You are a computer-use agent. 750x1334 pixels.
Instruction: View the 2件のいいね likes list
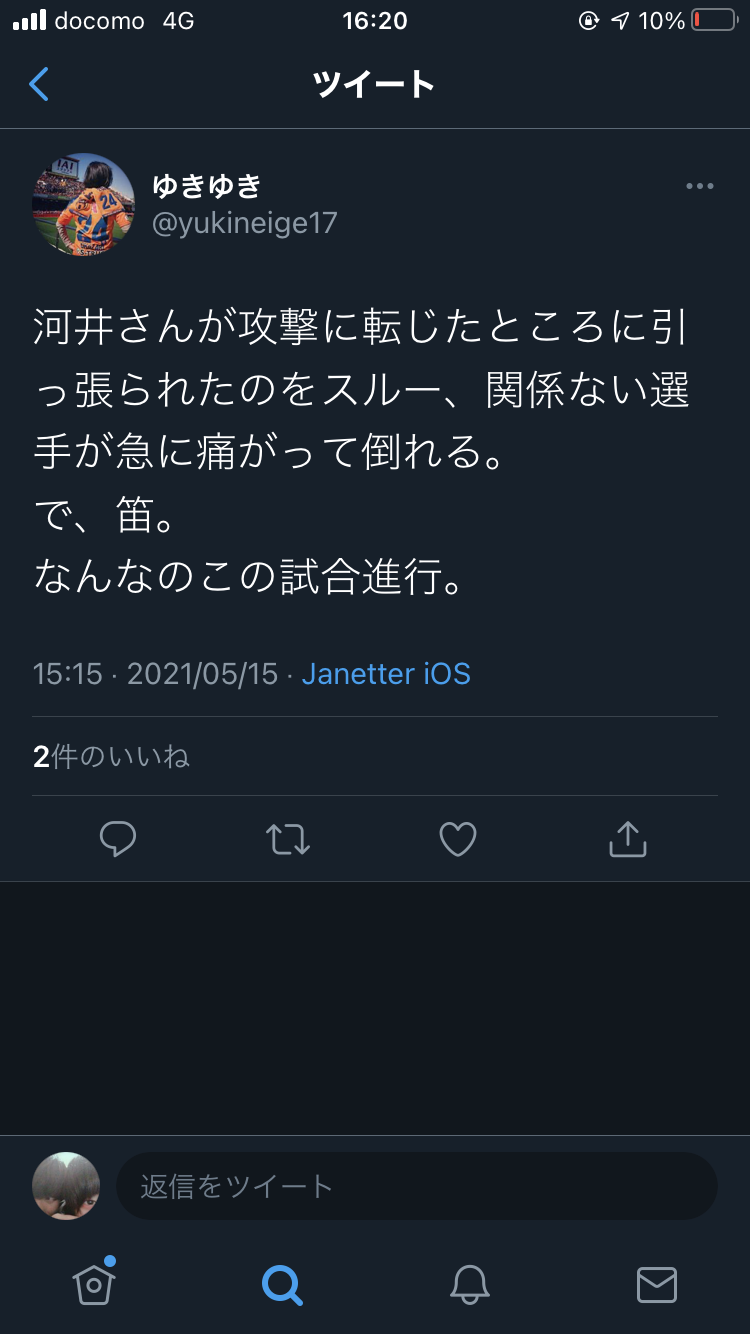(x=111, y=757)
